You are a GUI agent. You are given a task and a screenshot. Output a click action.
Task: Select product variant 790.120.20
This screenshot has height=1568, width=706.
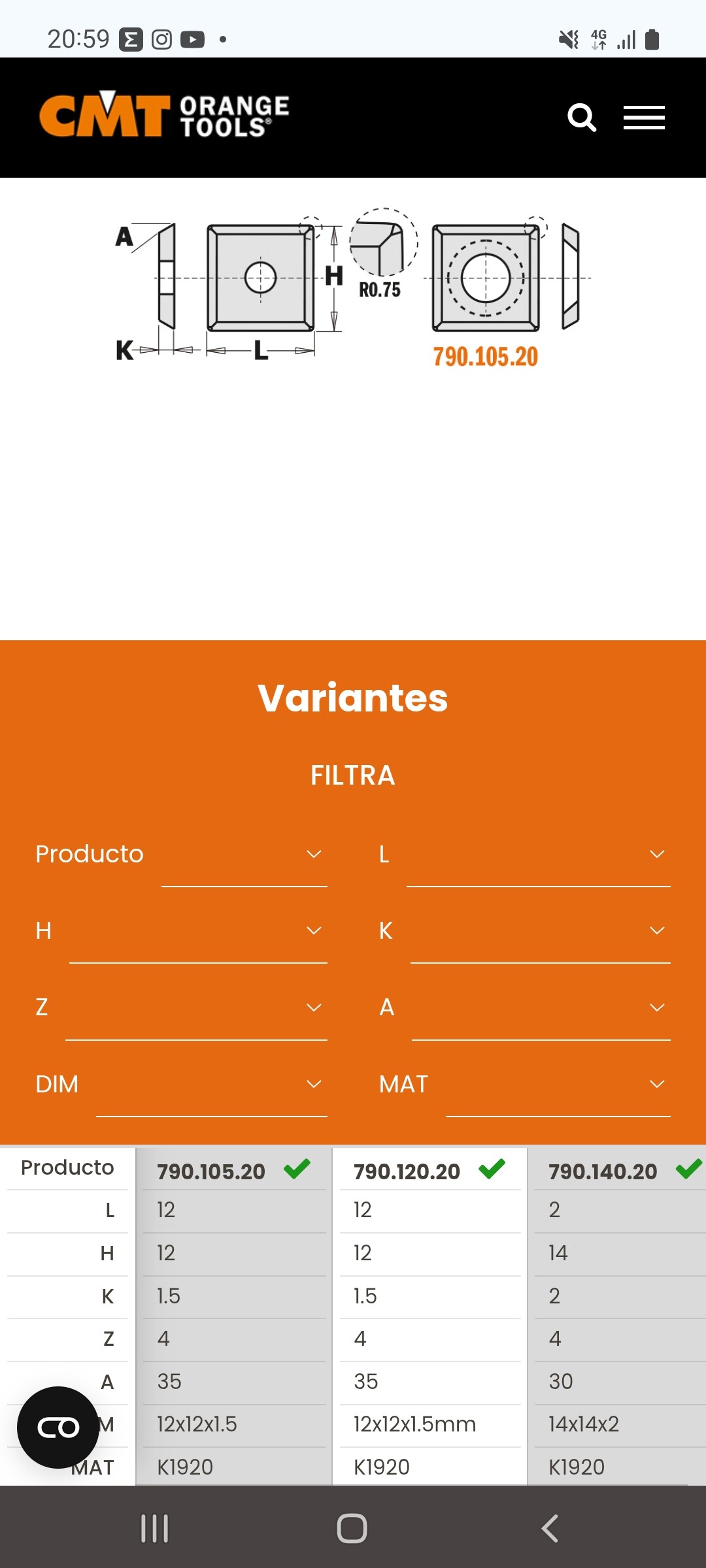click(407, 1171)
